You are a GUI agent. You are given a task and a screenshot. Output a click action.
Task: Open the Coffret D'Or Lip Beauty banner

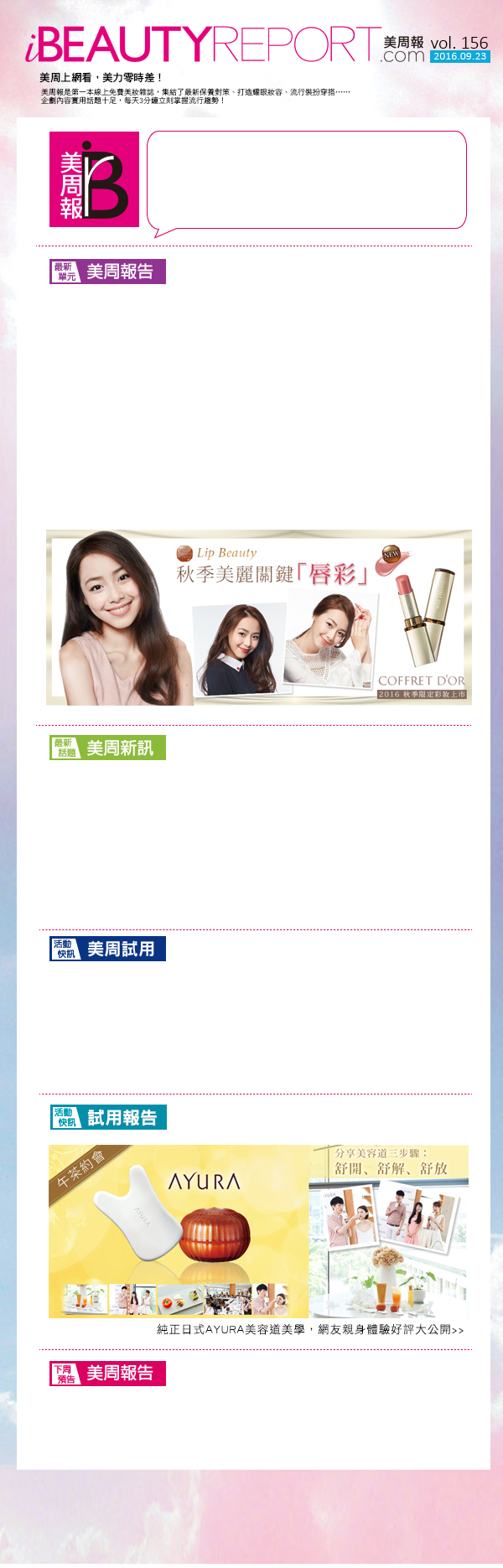(x=258, y=618)
